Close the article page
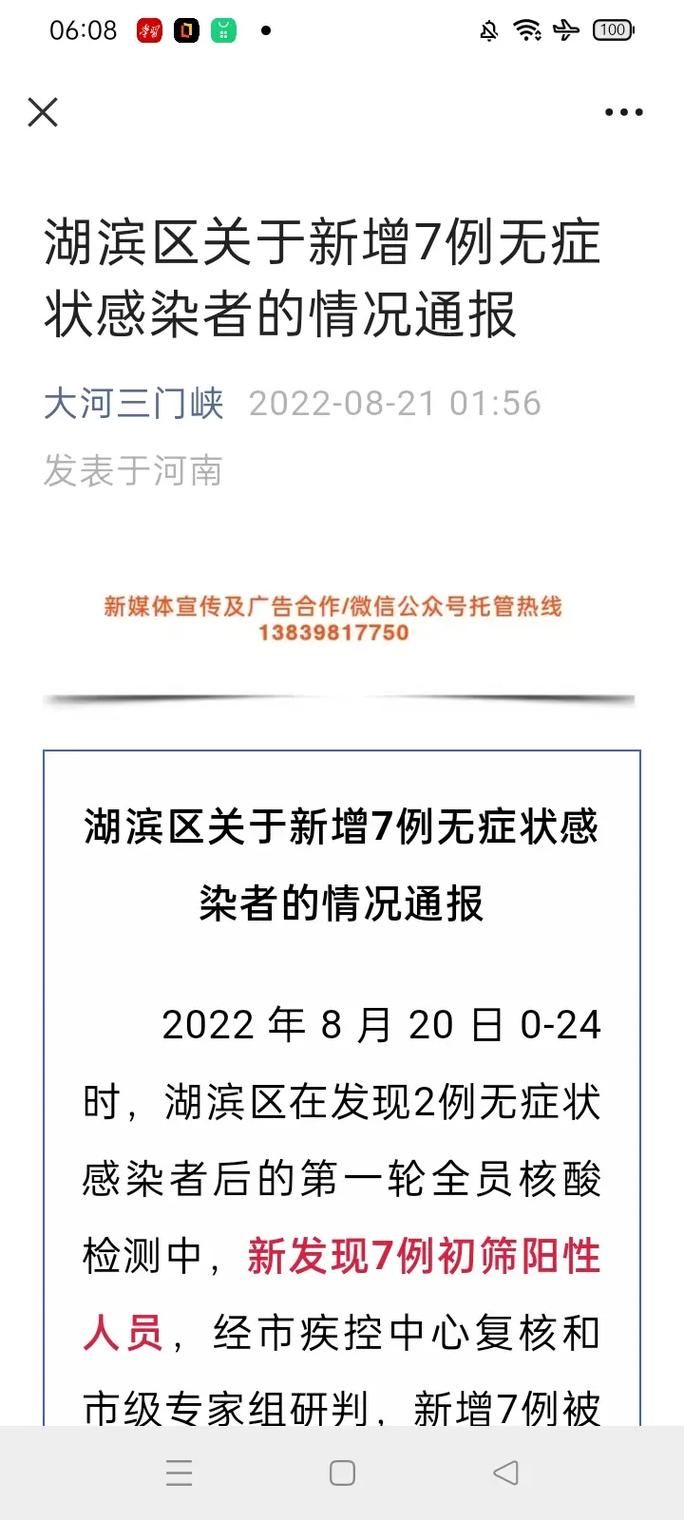The image size is (684, 1520). pyautogui.click(x=43, y=112)
